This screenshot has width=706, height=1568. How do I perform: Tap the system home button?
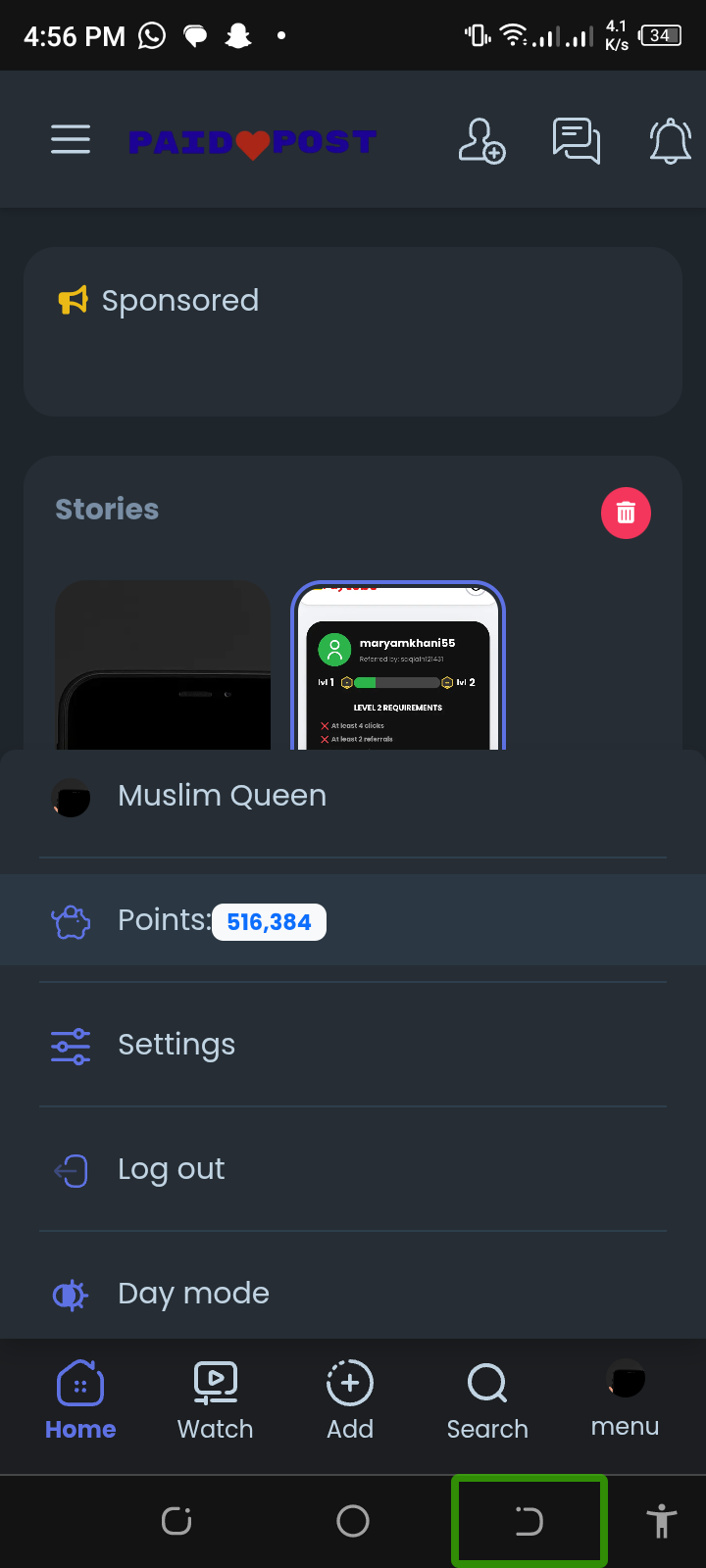(x=353, y=1521)
